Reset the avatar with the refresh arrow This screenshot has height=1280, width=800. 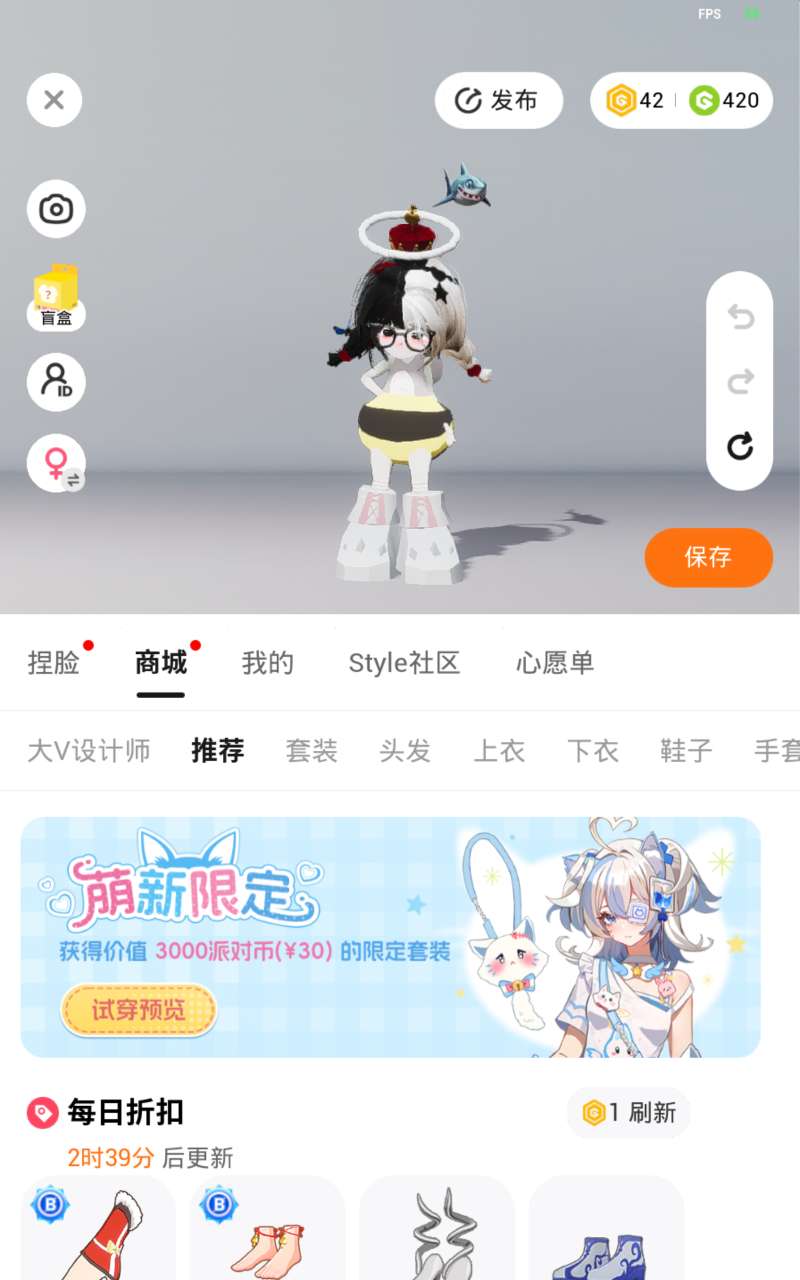click(x=740, y=446)
